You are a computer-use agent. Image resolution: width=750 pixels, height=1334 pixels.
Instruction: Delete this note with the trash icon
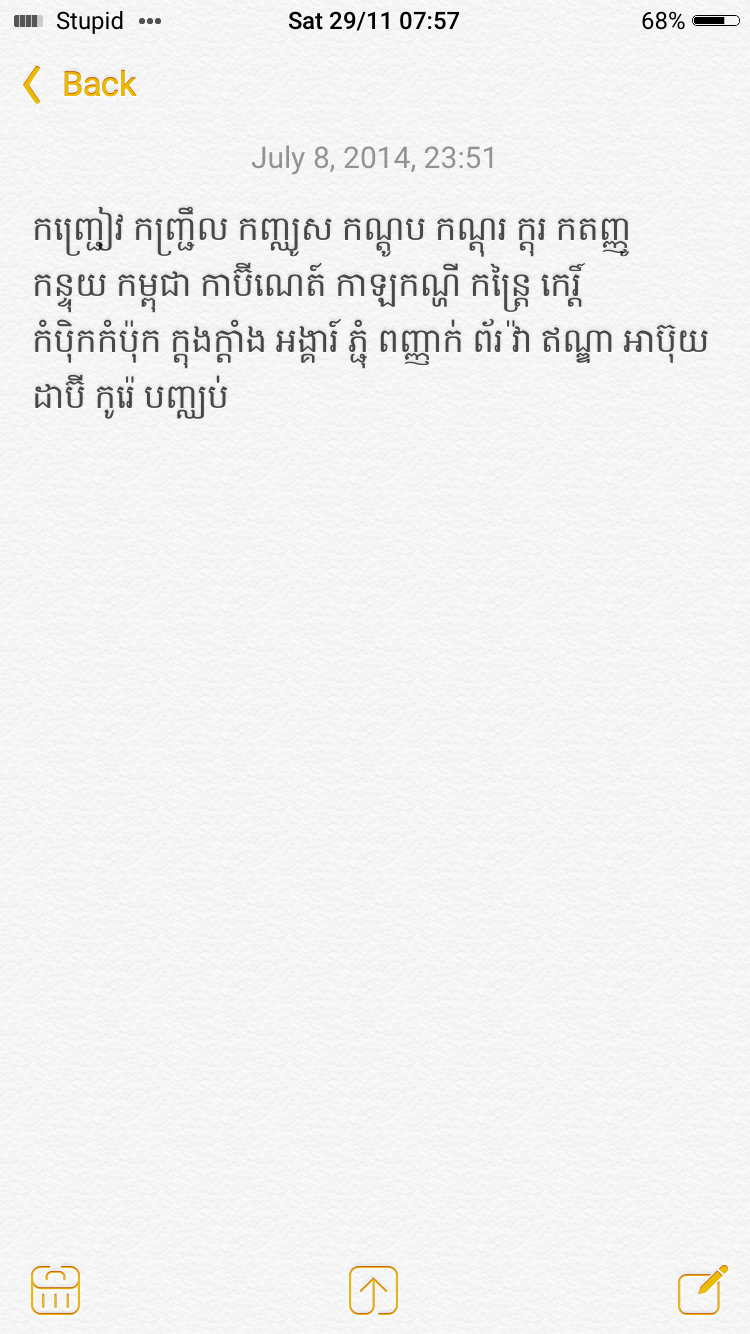[56, 1290]
